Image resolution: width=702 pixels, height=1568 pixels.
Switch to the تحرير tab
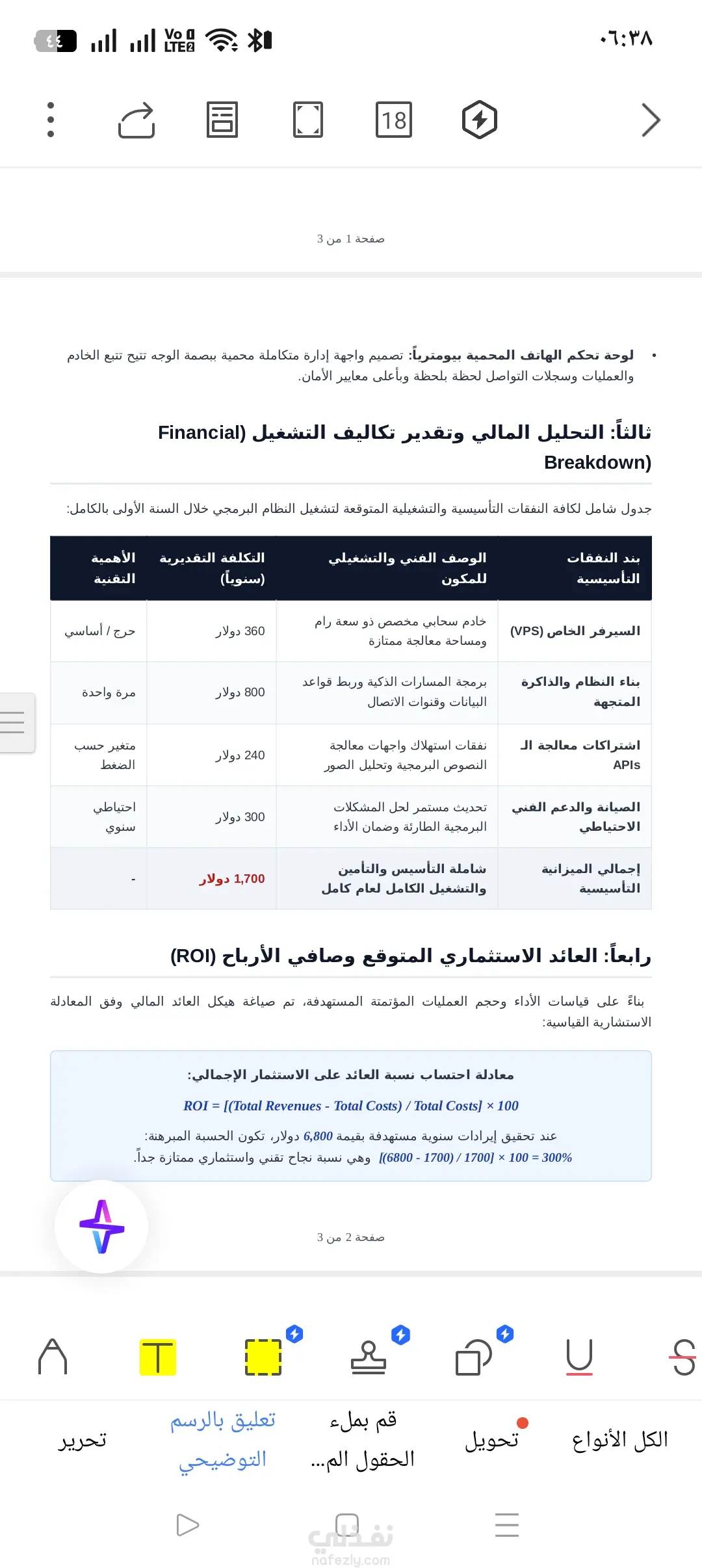pyautogui.click(x=83, y=1439)
